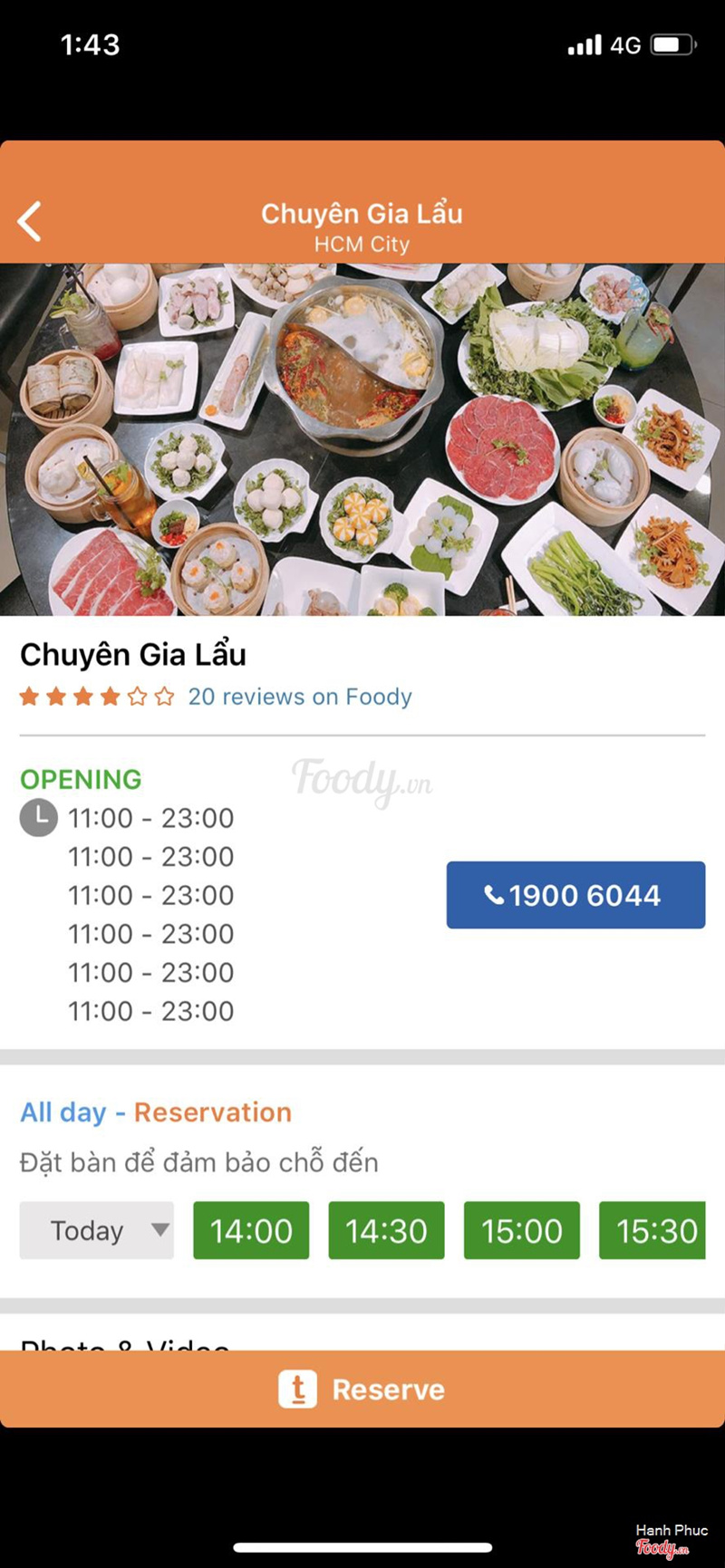Tap the home indicator bar at bottom
725x1568 pixels.
(362, 1544)
